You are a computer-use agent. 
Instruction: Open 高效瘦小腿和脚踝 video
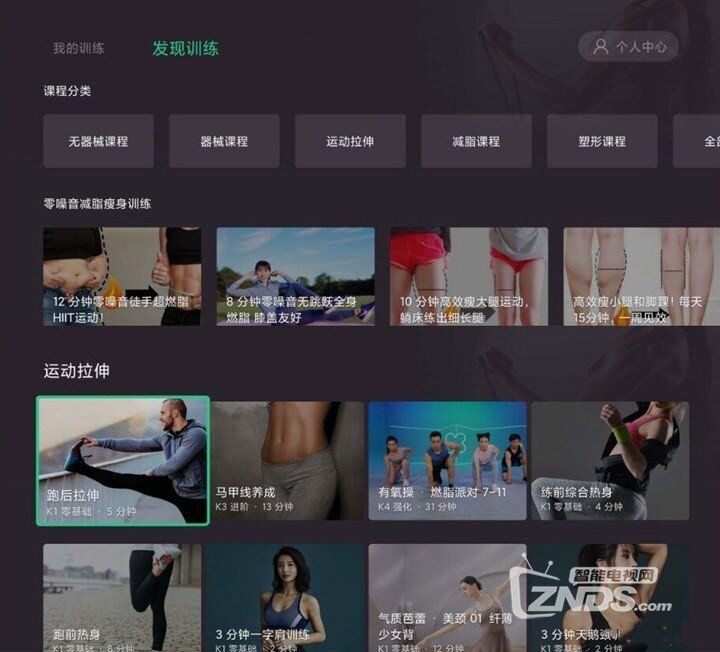click(x=640, y=276)
